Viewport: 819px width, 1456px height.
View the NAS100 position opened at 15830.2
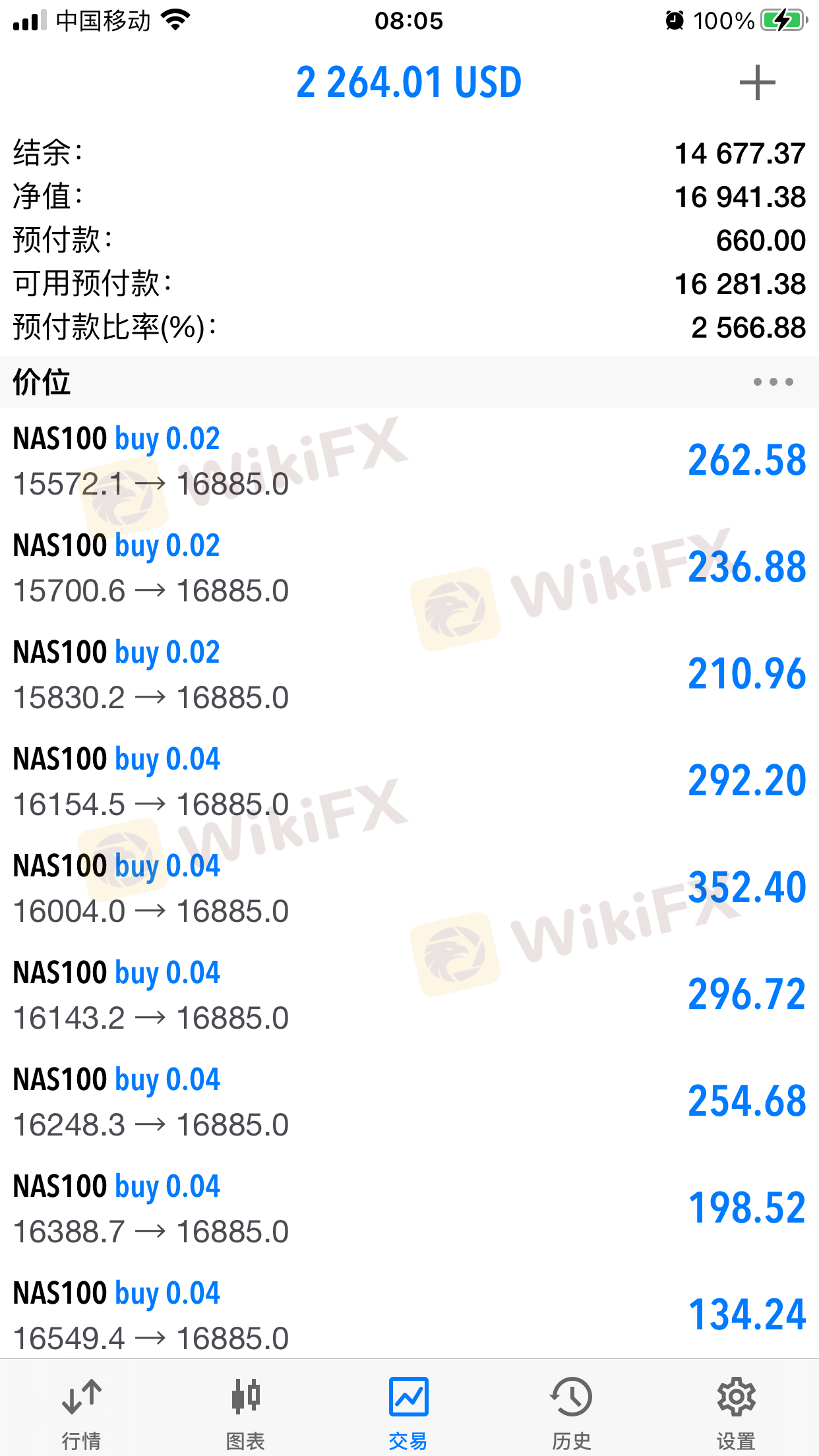(x=409, y=675)
